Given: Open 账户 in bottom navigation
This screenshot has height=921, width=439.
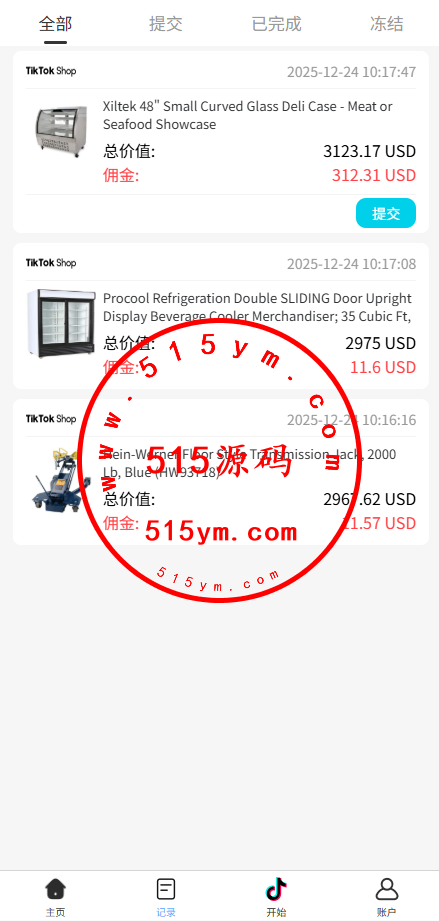Looking at the screenshot, I should point(387,897).
